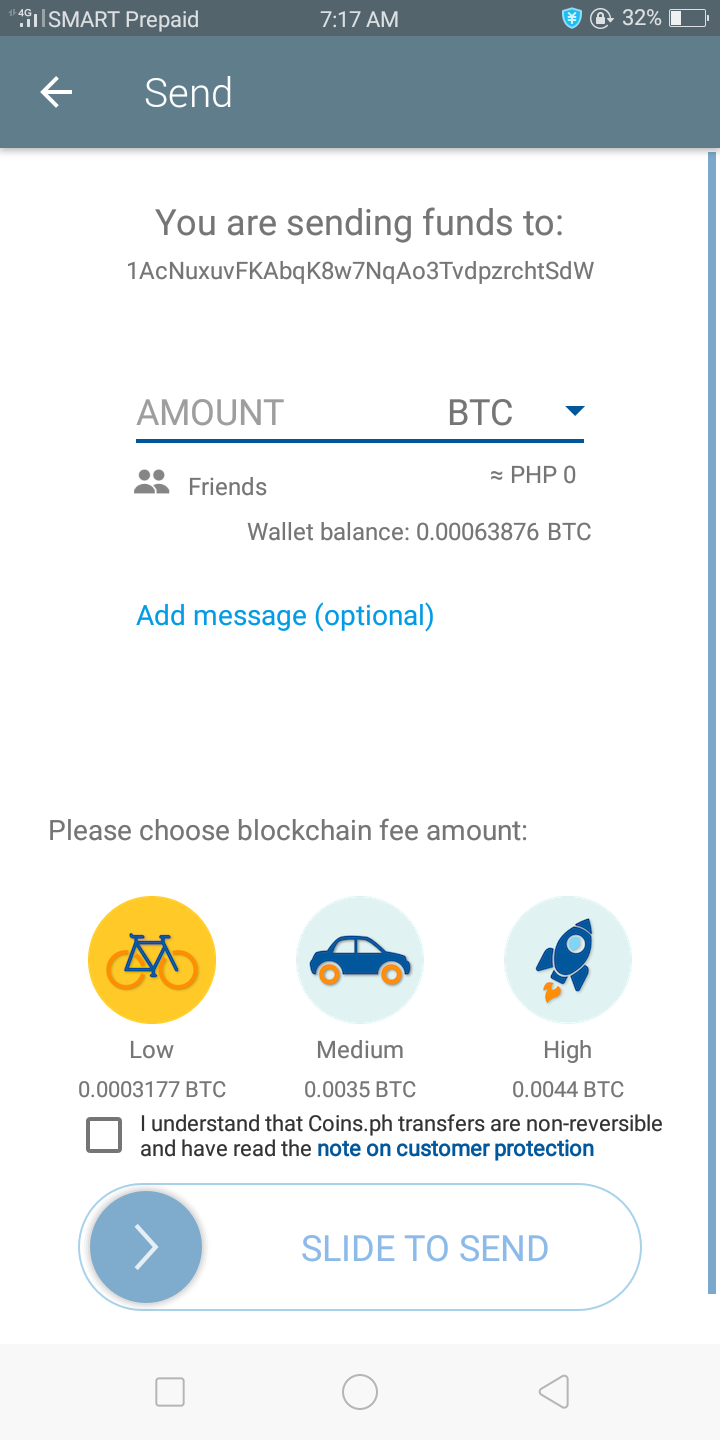Check the non-reversible transfers acknowledgment box

point(104,1136)
